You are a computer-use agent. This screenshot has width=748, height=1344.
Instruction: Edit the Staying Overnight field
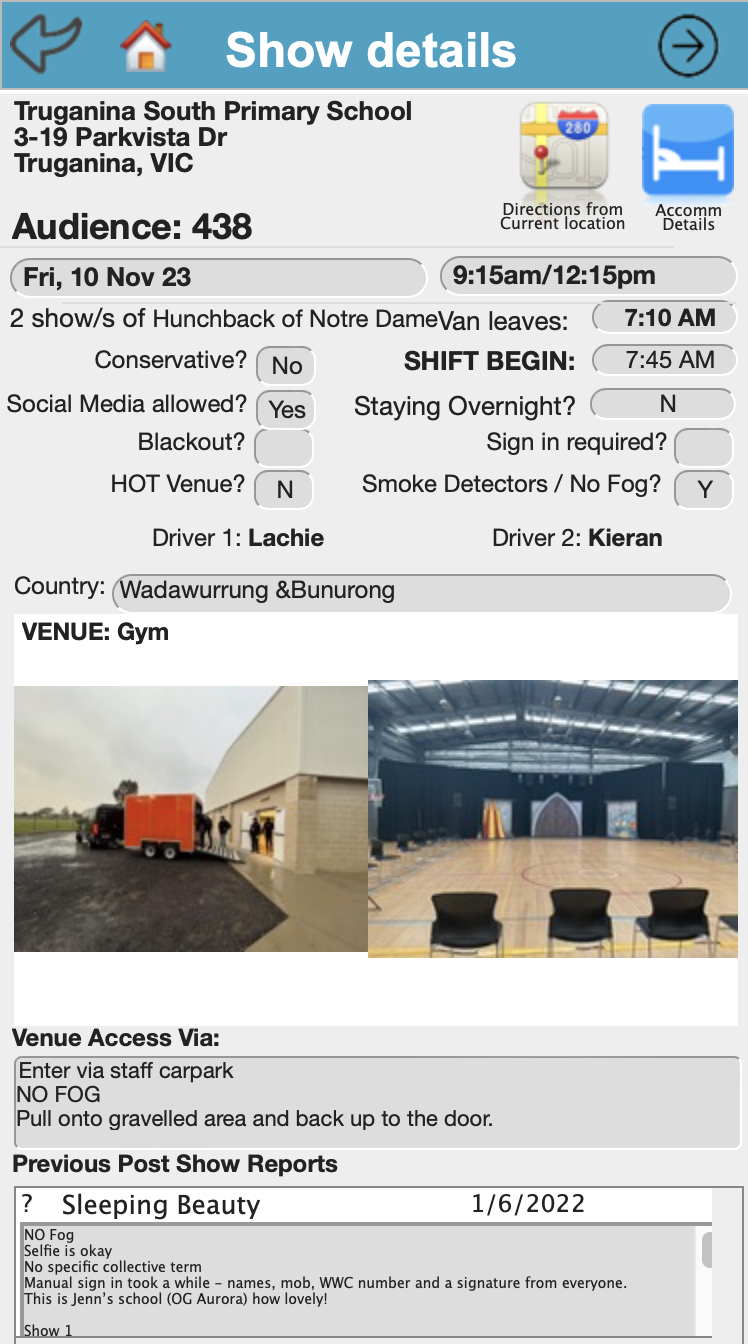[x=664, y=404]
